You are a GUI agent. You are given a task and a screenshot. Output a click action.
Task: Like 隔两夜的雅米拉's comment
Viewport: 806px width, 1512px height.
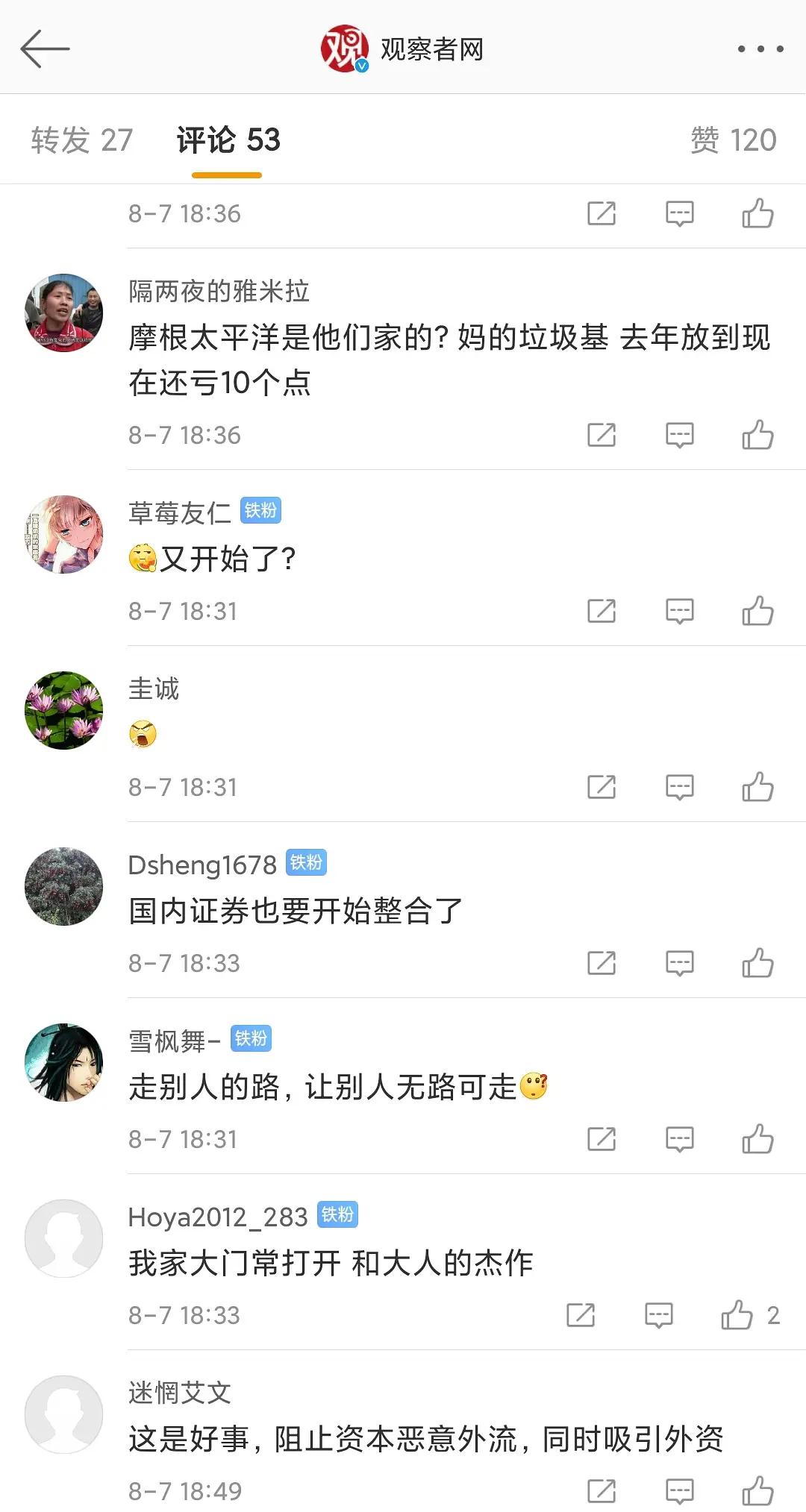pos(757,435)
